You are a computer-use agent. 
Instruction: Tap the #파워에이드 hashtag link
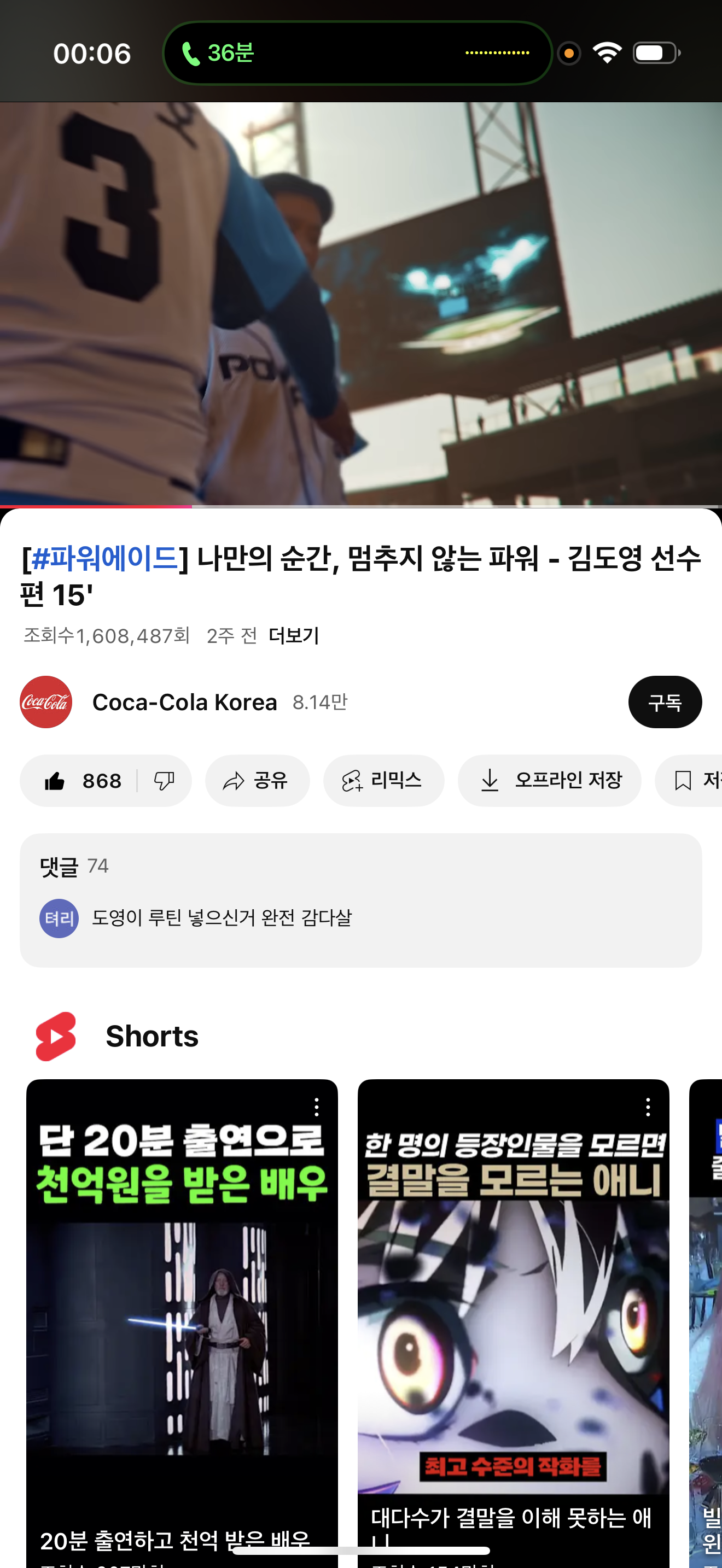pos(104,558)
